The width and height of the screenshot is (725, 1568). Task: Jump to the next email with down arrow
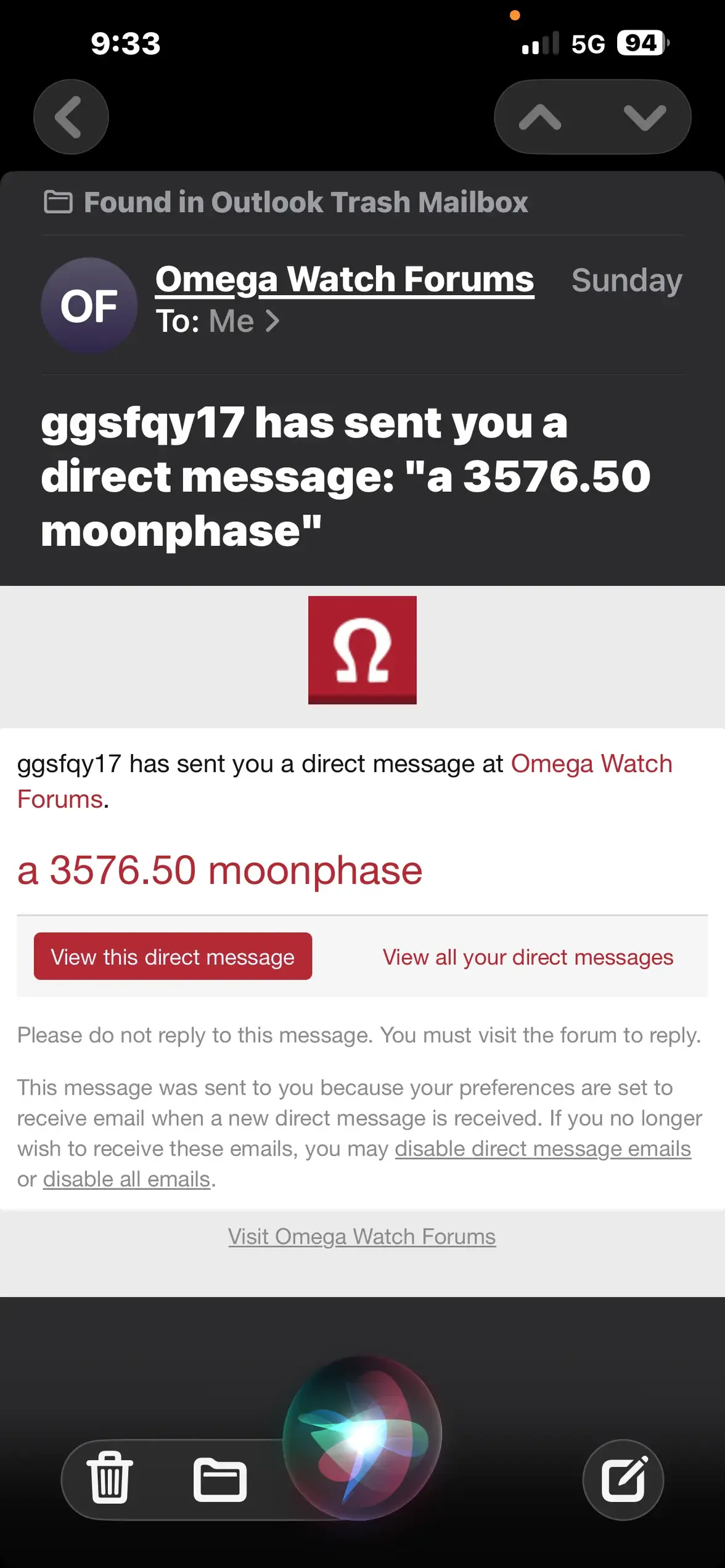click(645, 117)
